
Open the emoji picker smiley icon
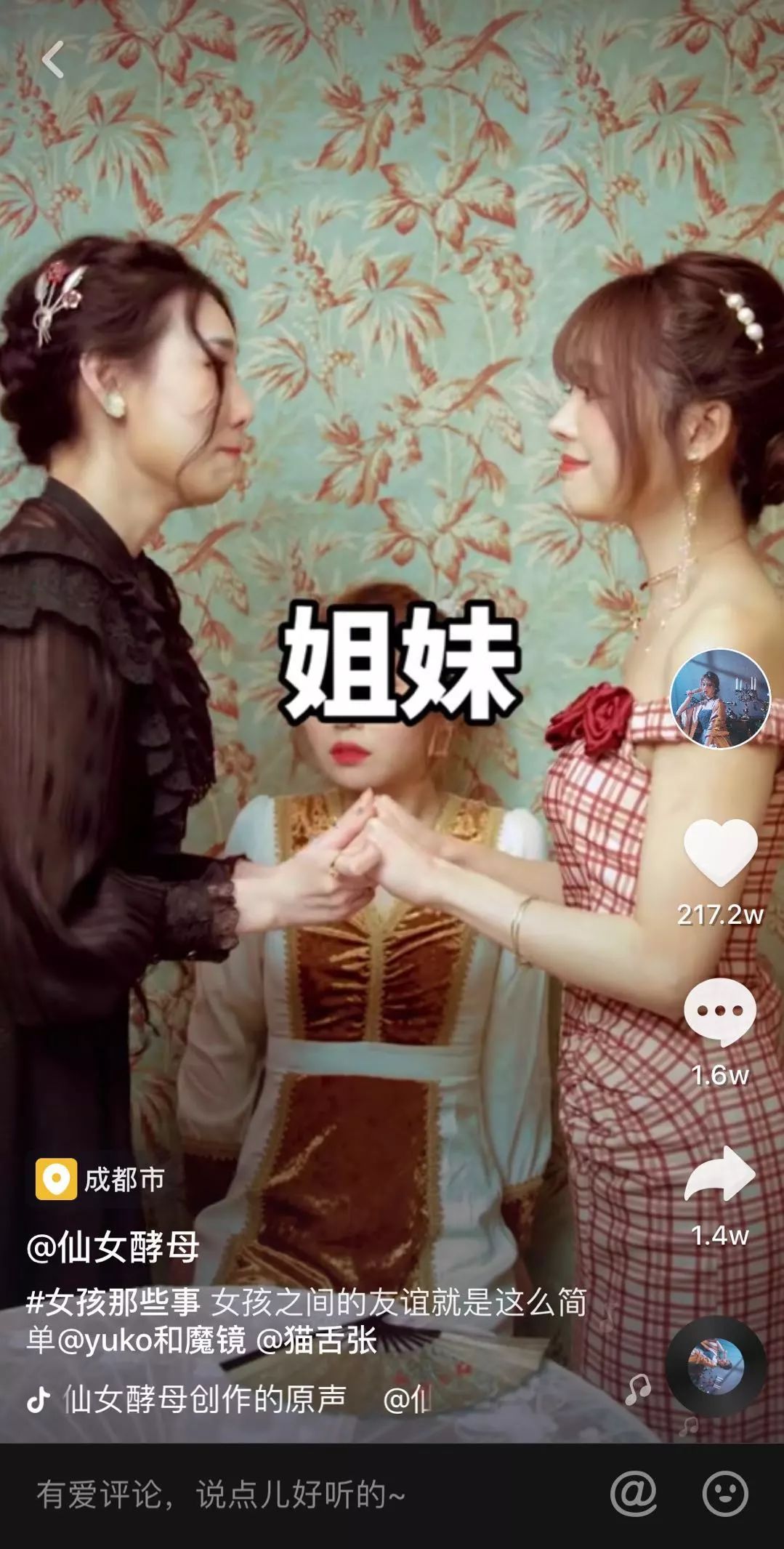click(724, 1494)
